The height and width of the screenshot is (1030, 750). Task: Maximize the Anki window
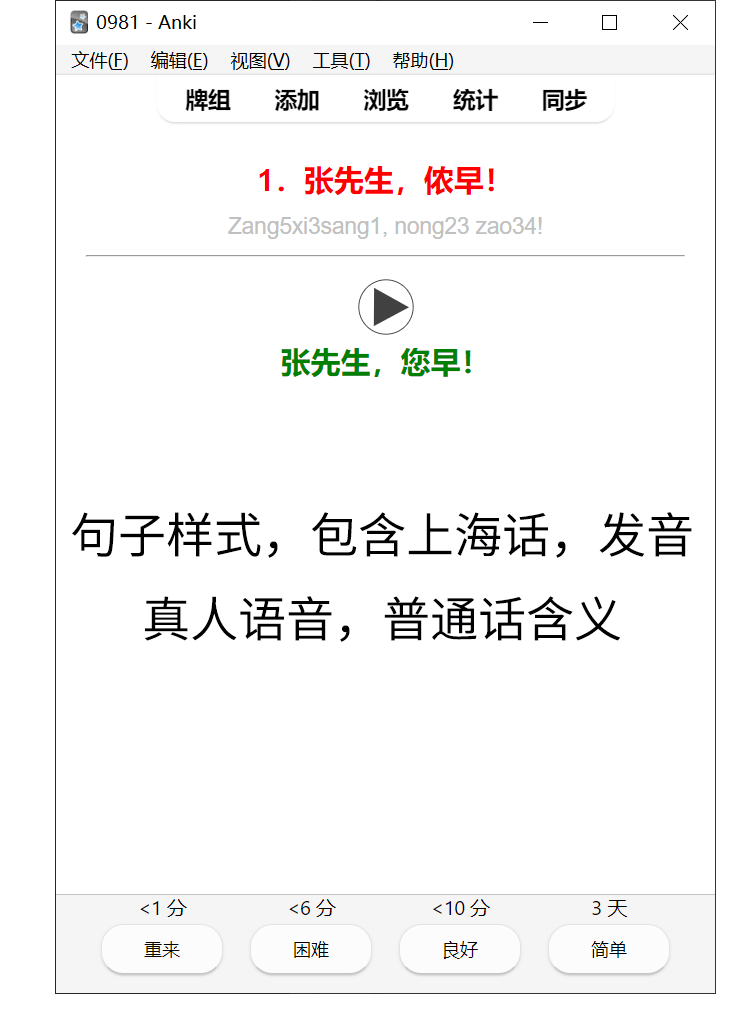pyautogui.click(x=609, y=23)
